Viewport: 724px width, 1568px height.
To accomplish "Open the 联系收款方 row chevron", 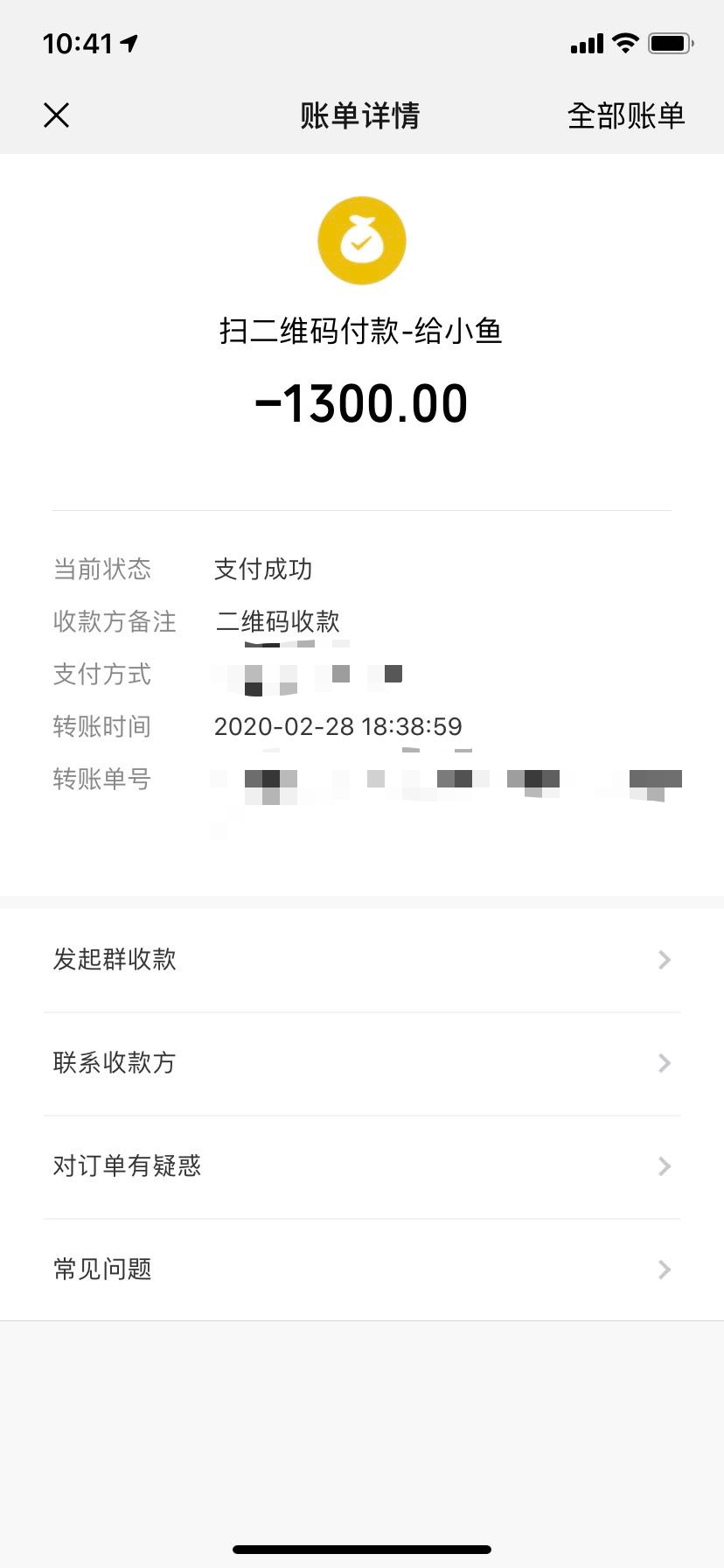I will 665,1063.
